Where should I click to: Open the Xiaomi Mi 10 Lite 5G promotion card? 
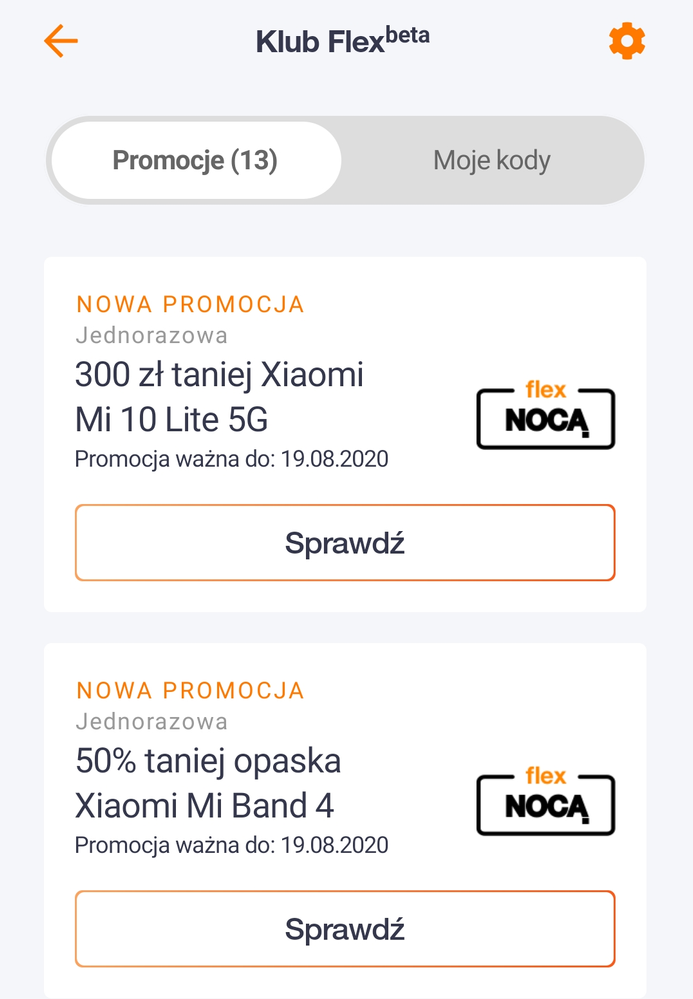(250, 398)
